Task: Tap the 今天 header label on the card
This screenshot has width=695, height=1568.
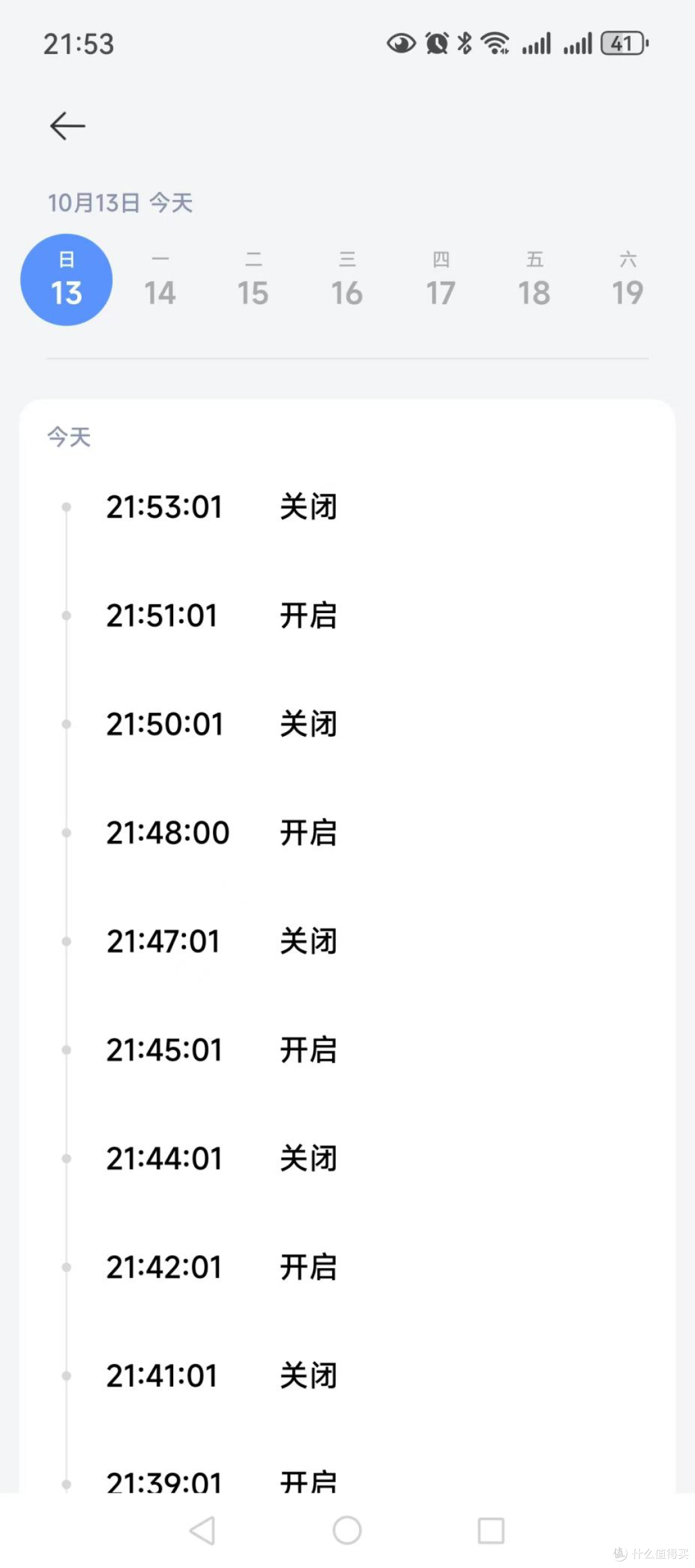Action: point(68,437)
